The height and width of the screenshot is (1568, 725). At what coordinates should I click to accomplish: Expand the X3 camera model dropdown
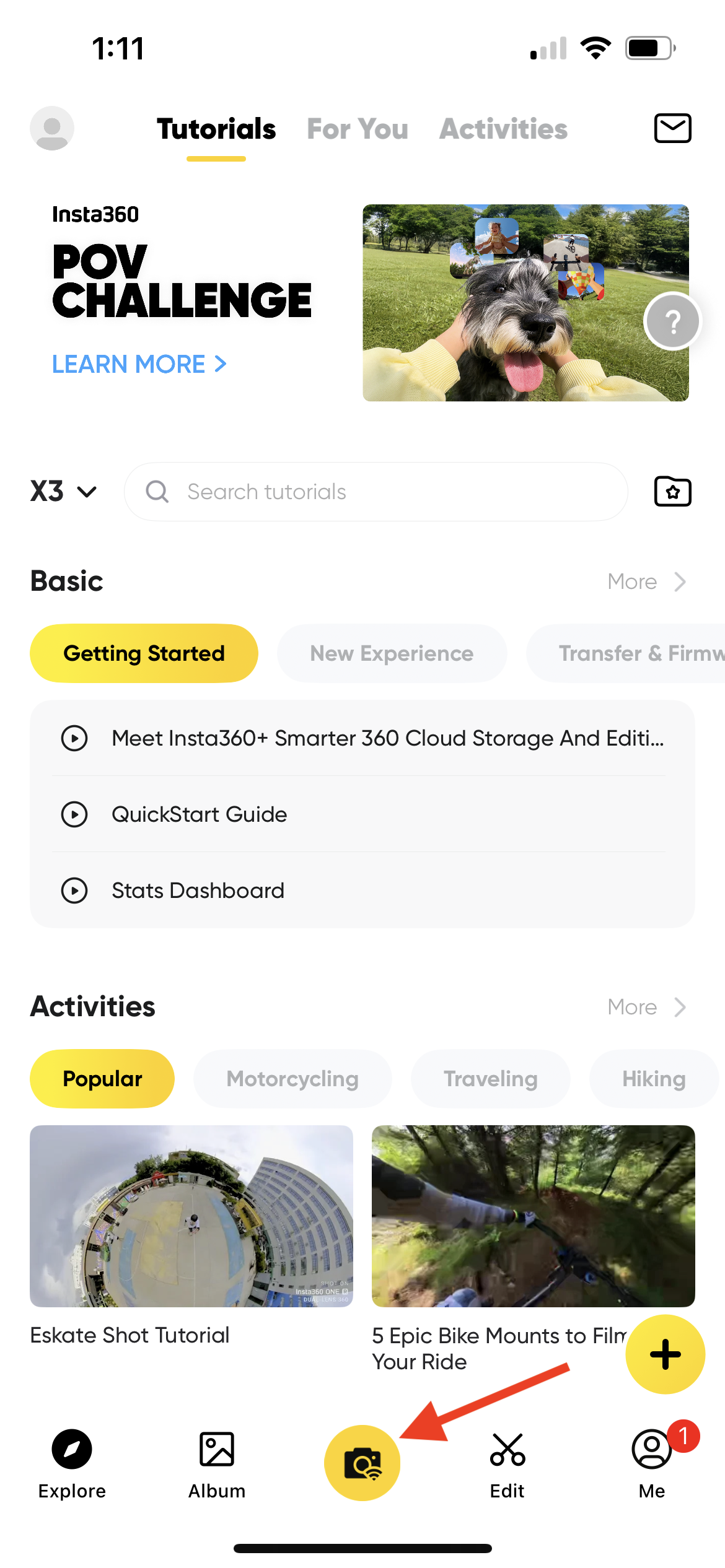63,492
